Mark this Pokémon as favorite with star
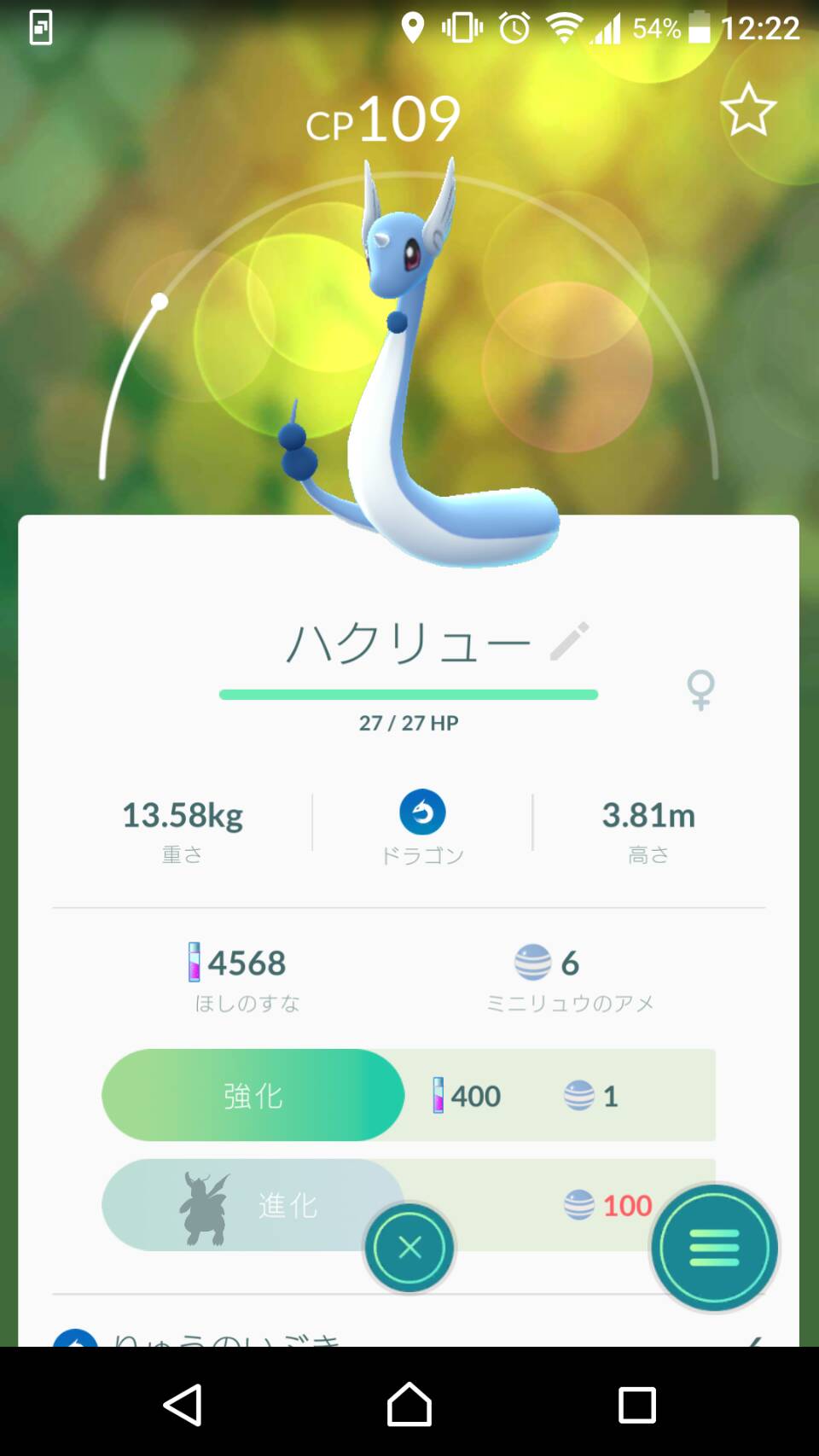This screenshot has width=819, height=1456. tap(748, 109)
